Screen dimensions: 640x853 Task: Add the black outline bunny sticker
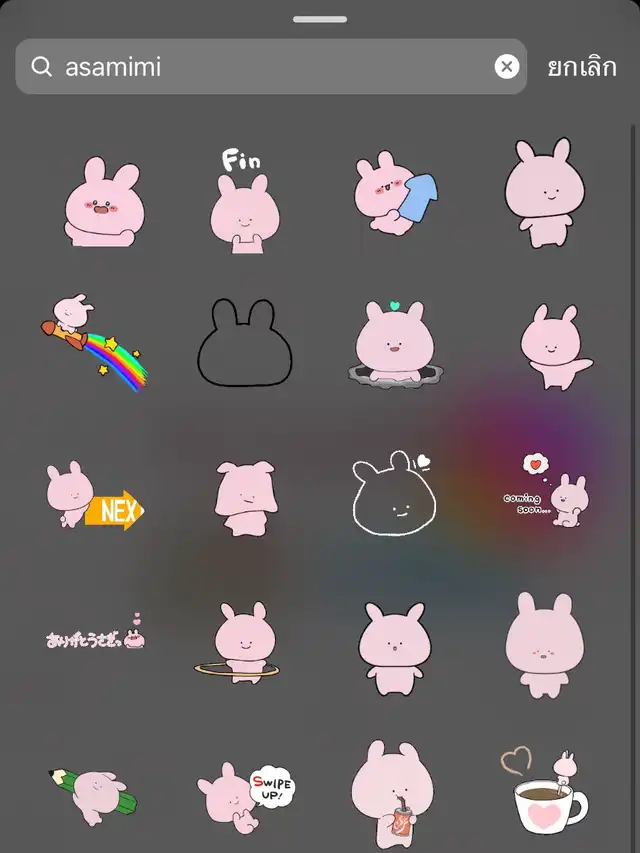coord(243,343)
